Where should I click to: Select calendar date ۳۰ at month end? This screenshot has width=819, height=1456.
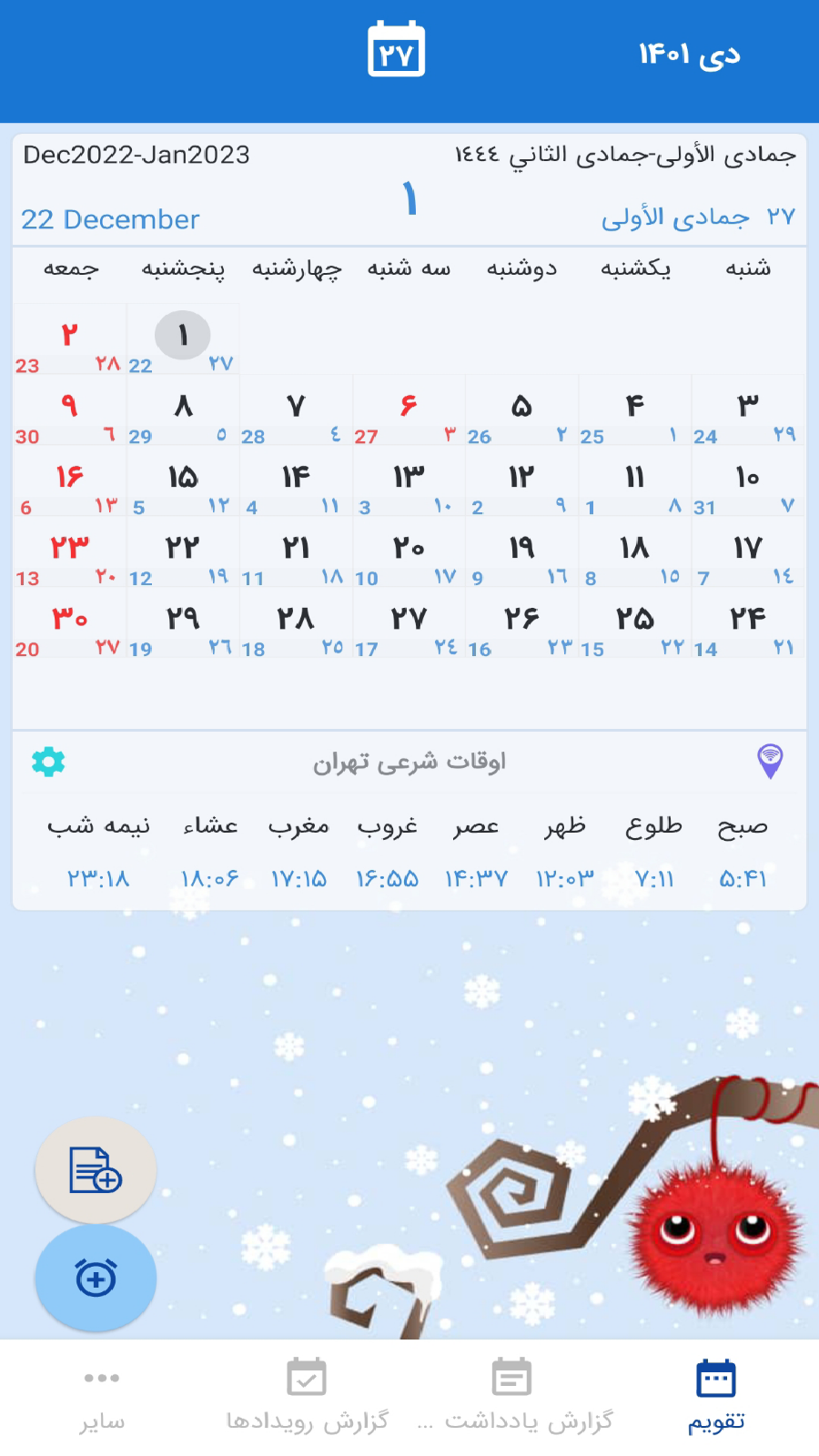(68, 619)
